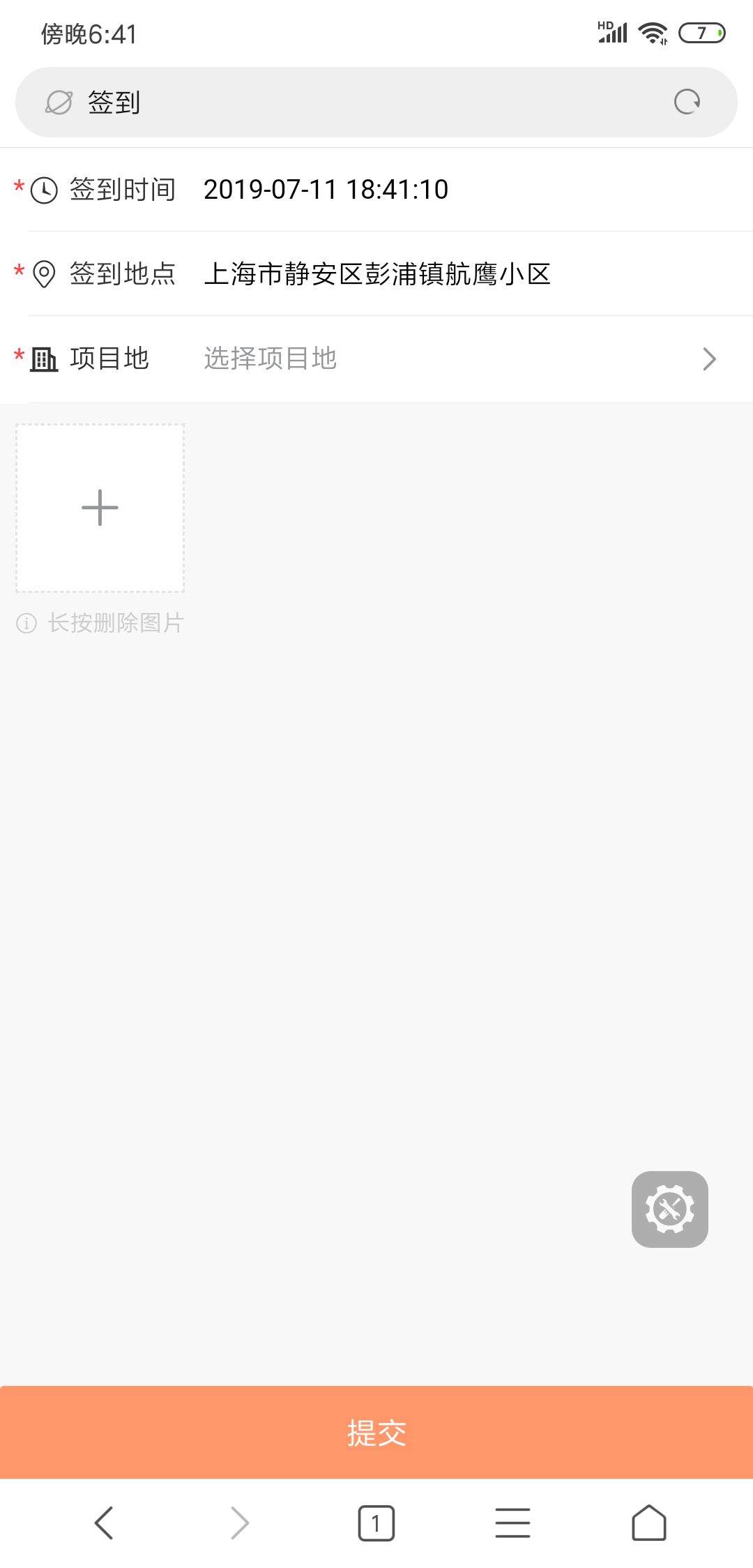Viewport: 753px width, 1568px height.
Task: Reload the 签到 page
Action: click(x=687, y=102)
